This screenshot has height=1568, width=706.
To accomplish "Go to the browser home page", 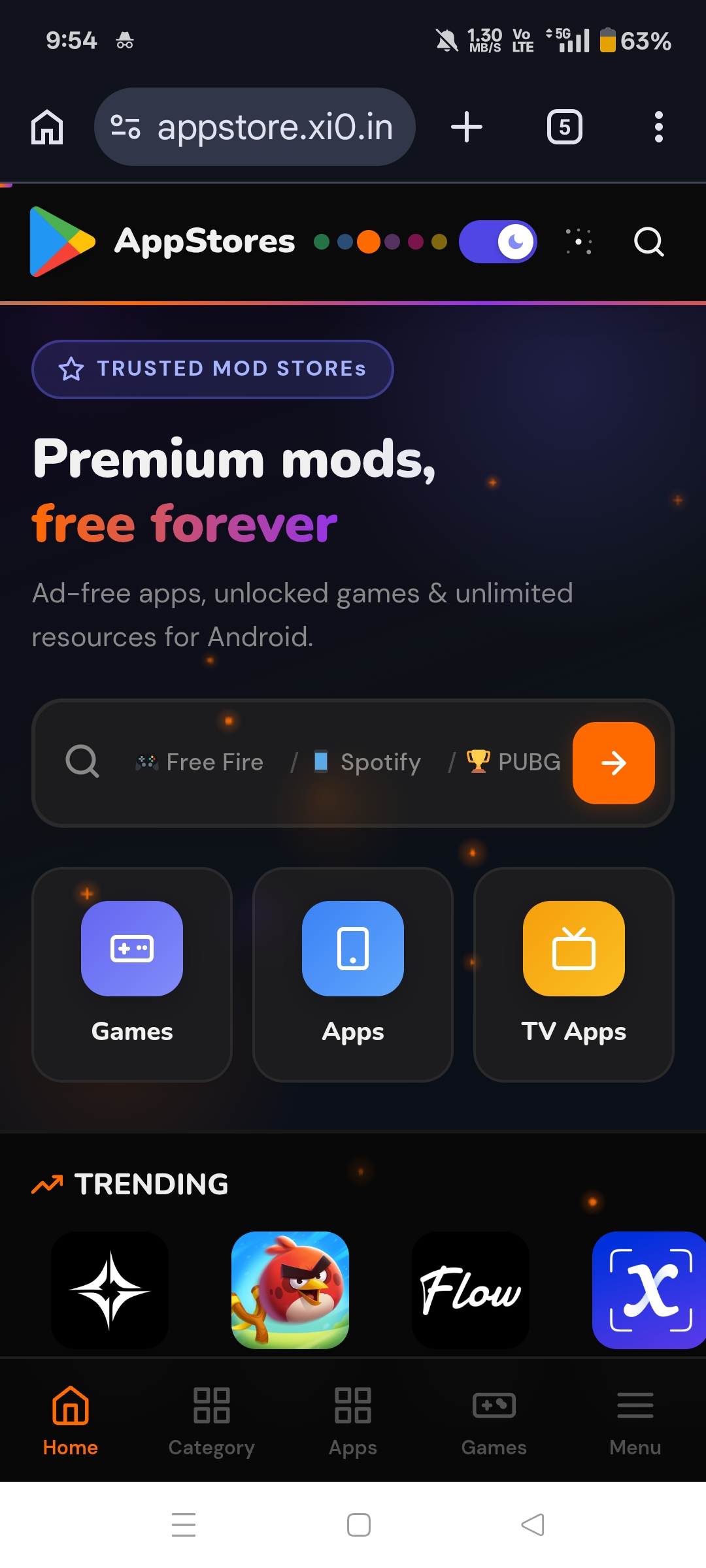I will 47,127.
